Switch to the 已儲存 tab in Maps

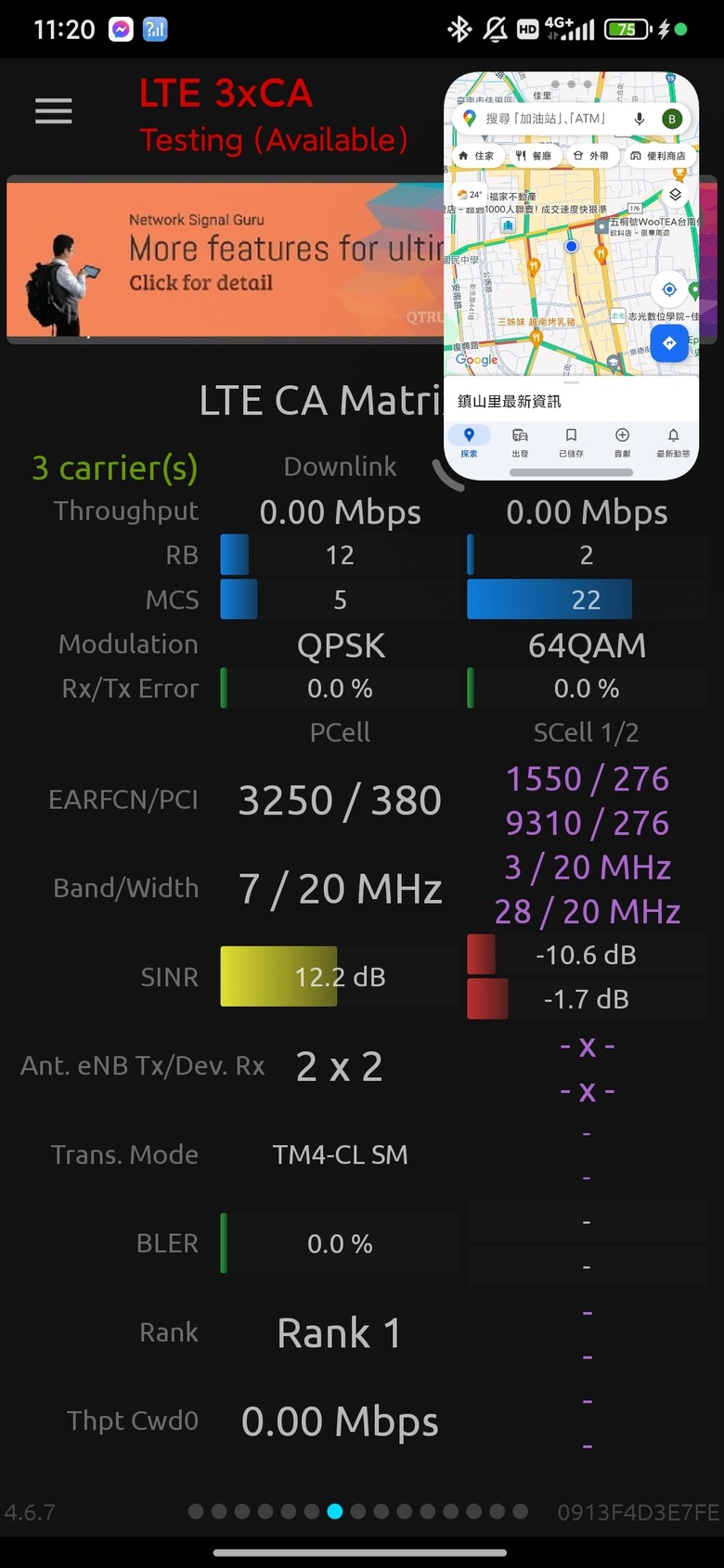tap(571, 443)
